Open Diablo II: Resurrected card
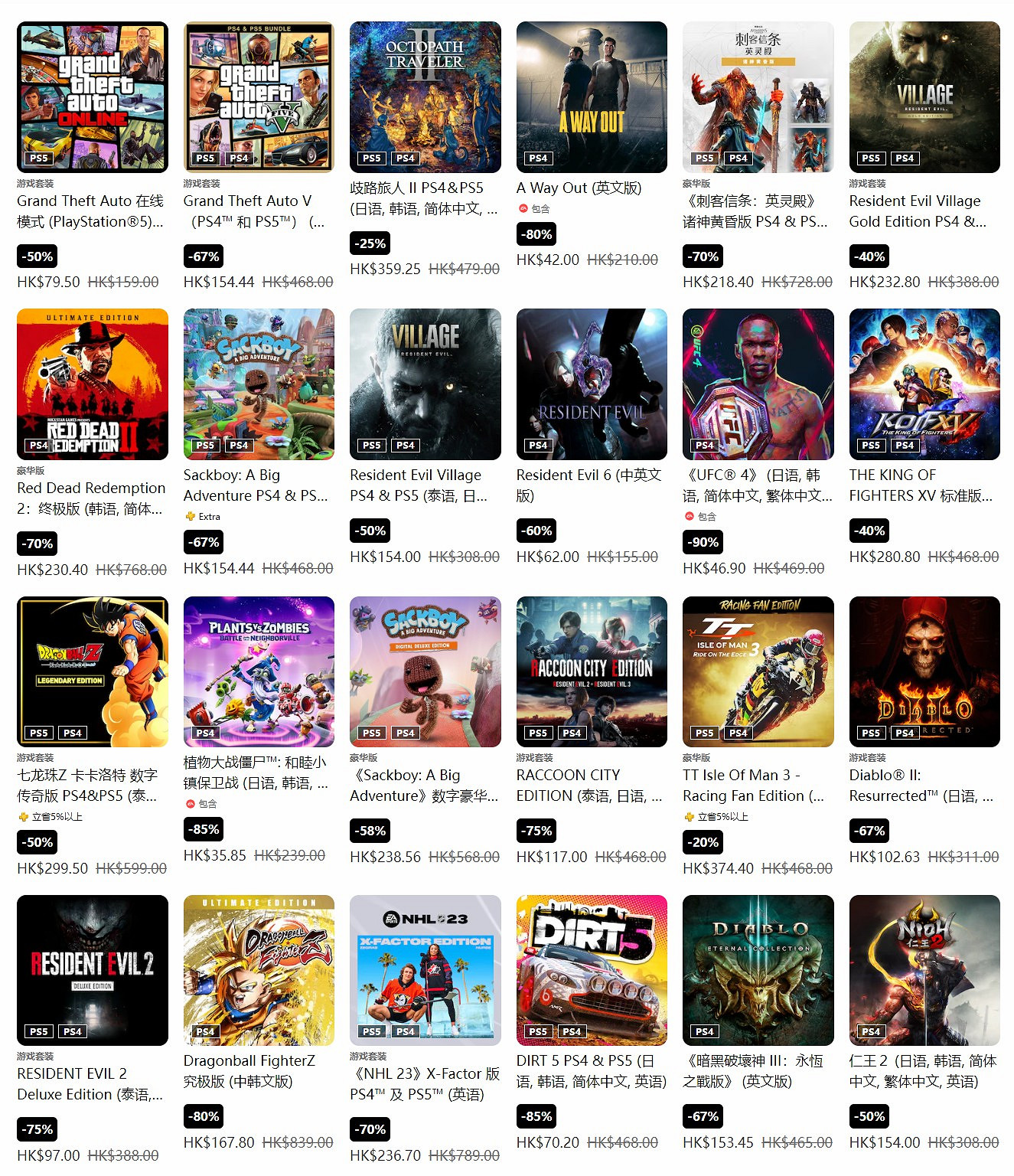The image size is (1014, 1176). 924,671
